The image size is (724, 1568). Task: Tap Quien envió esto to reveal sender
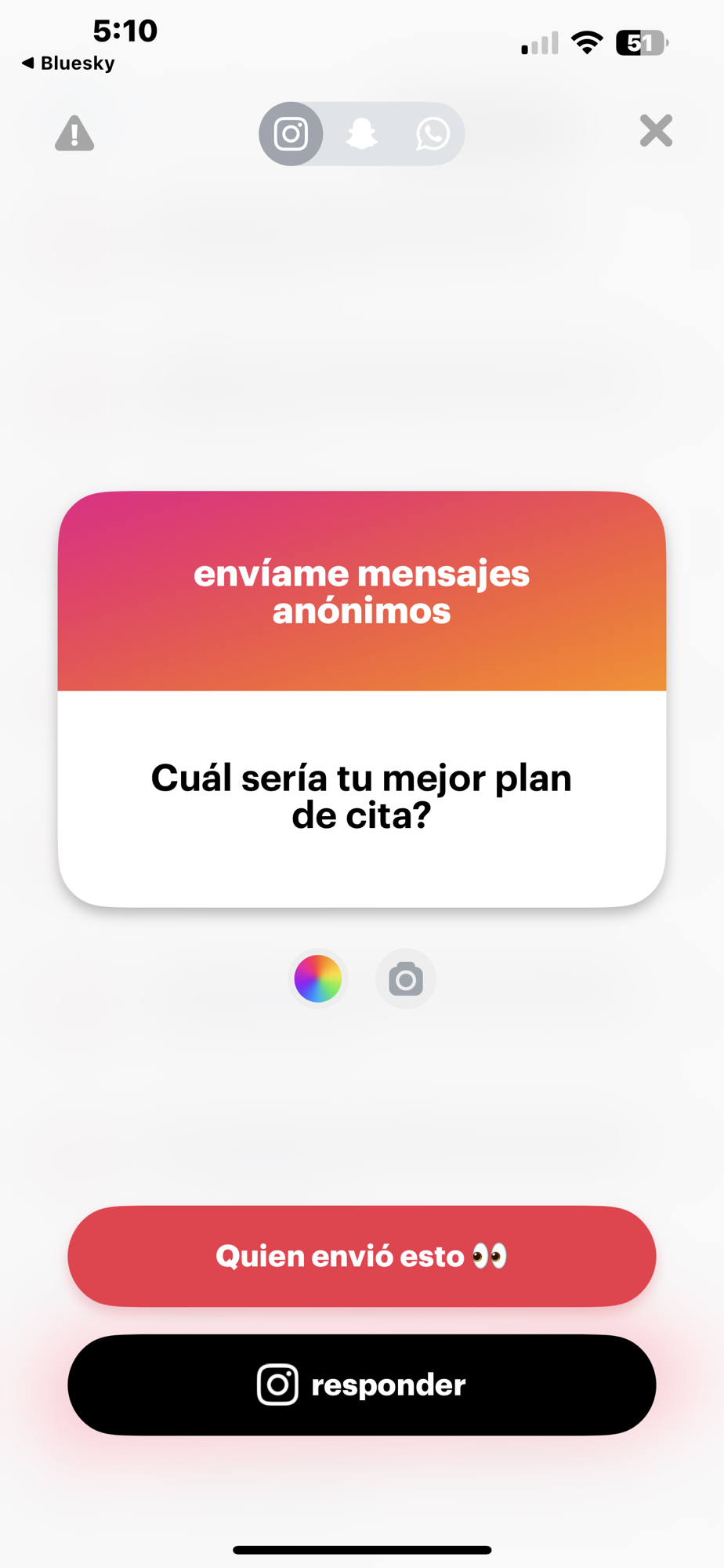(x=362, y=1256)
